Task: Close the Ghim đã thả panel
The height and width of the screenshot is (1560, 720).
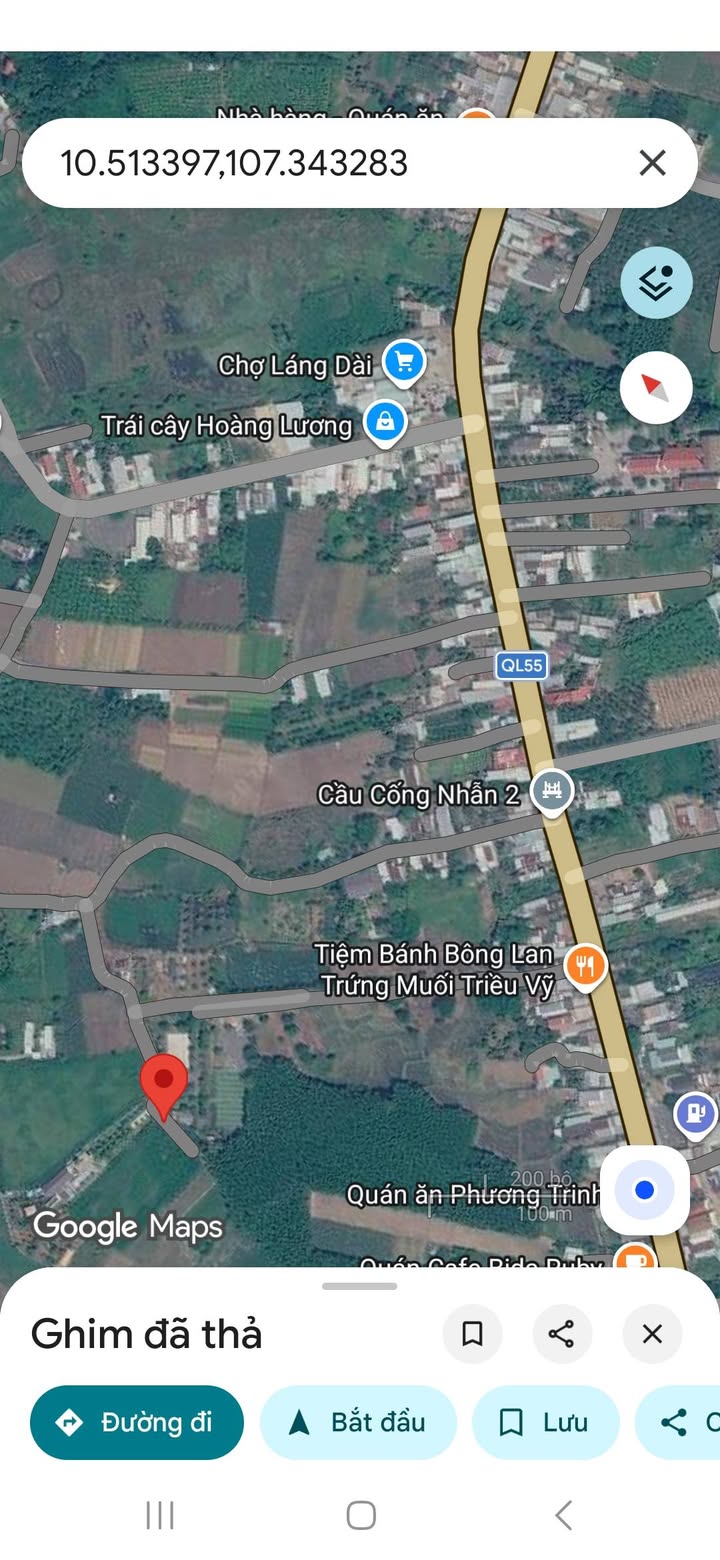Action: (652, 1333)
